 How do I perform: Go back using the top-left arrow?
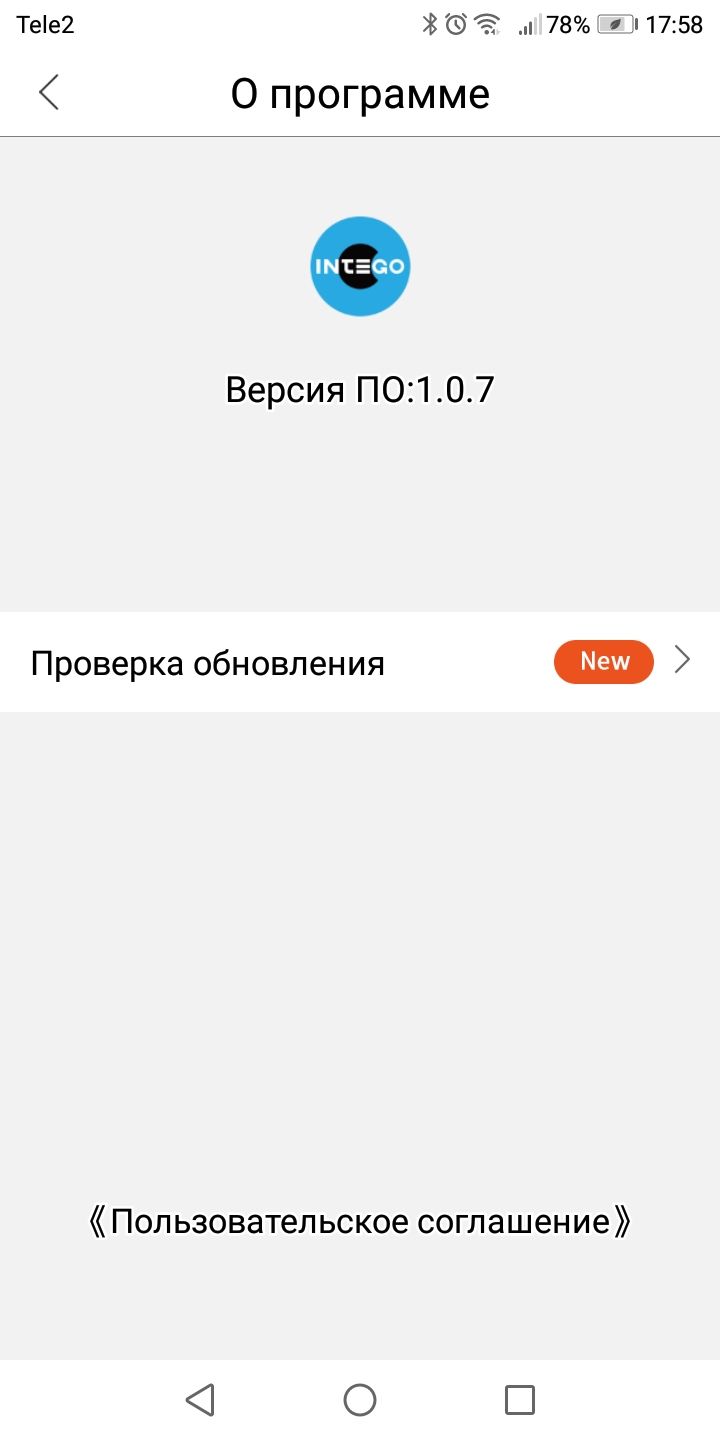[49, 93]
